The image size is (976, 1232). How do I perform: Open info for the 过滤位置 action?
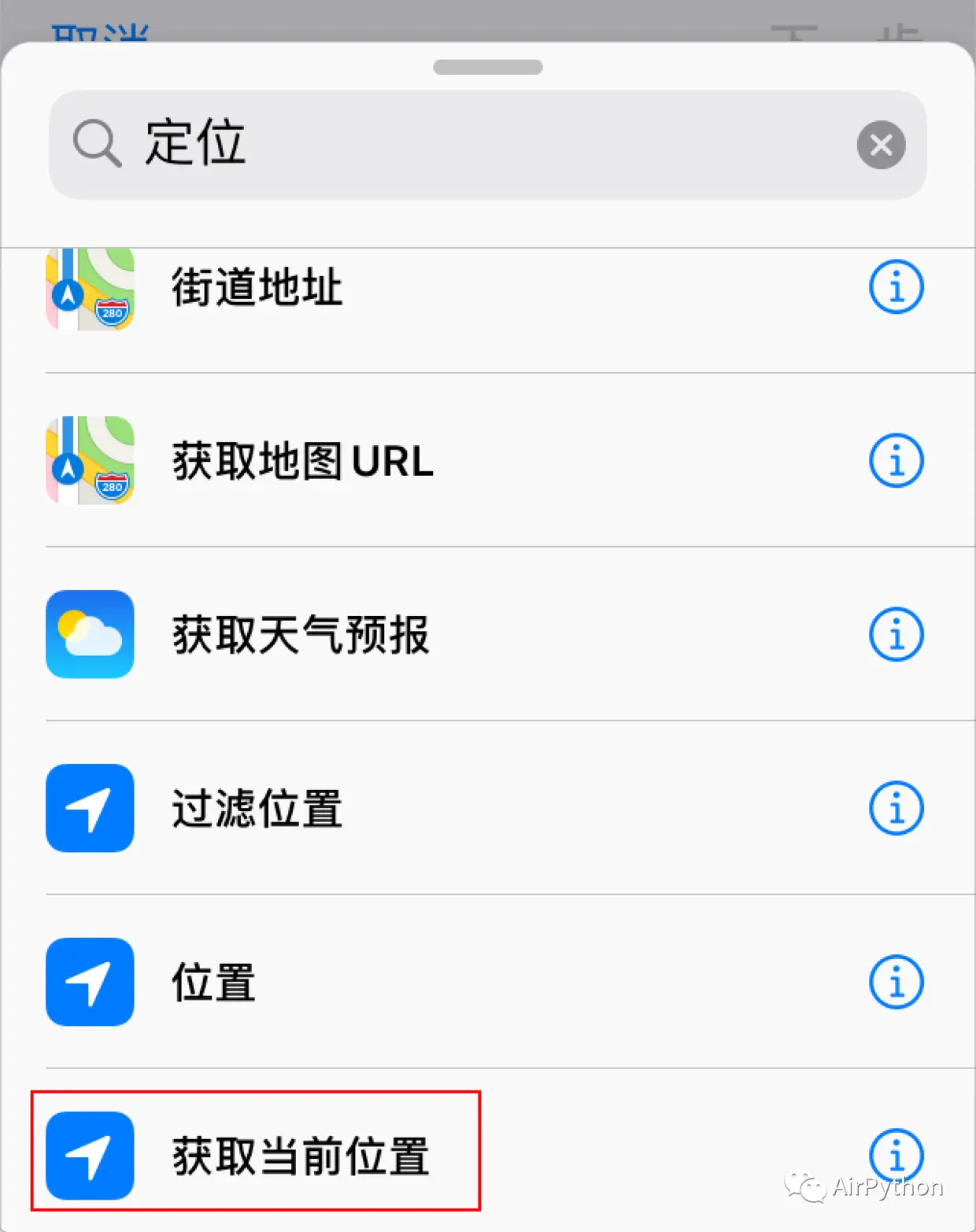pos(896,808)
